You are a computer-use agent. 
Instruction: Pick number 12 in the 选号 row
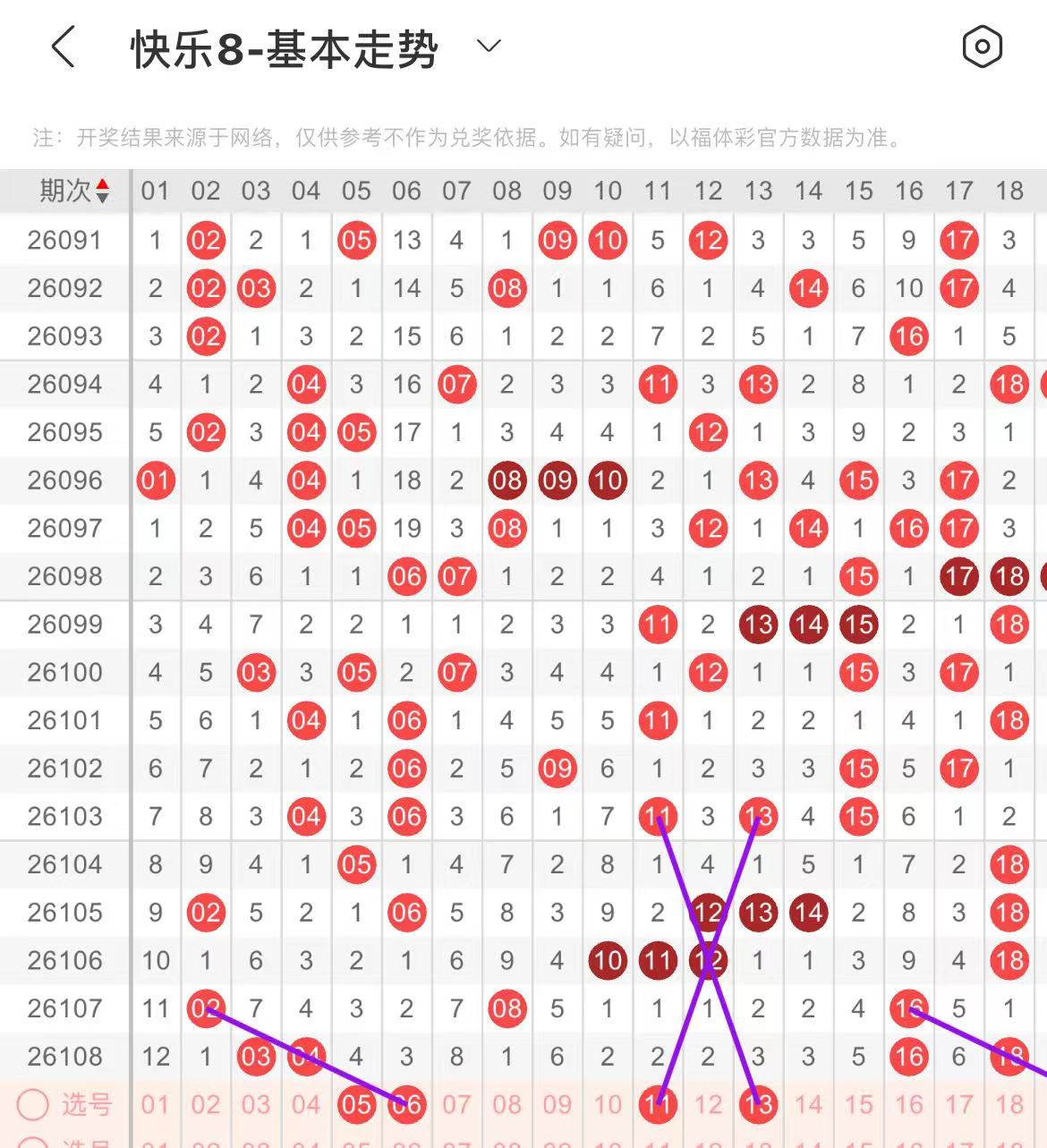point(708,1105)
